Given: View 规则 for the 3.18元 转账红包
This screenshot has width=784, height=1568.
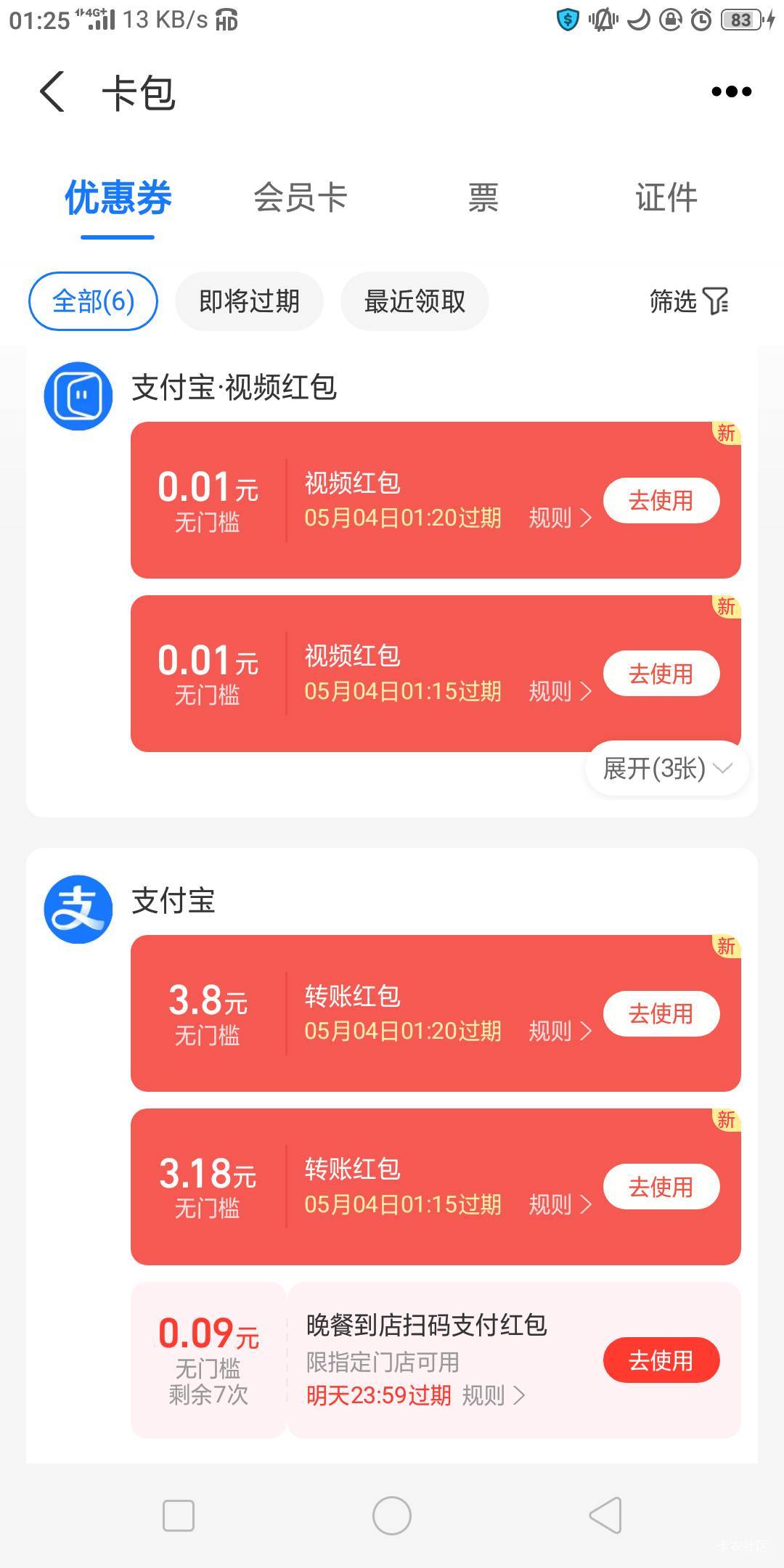Looking at the screenshot, I should tap(560, 1204).
